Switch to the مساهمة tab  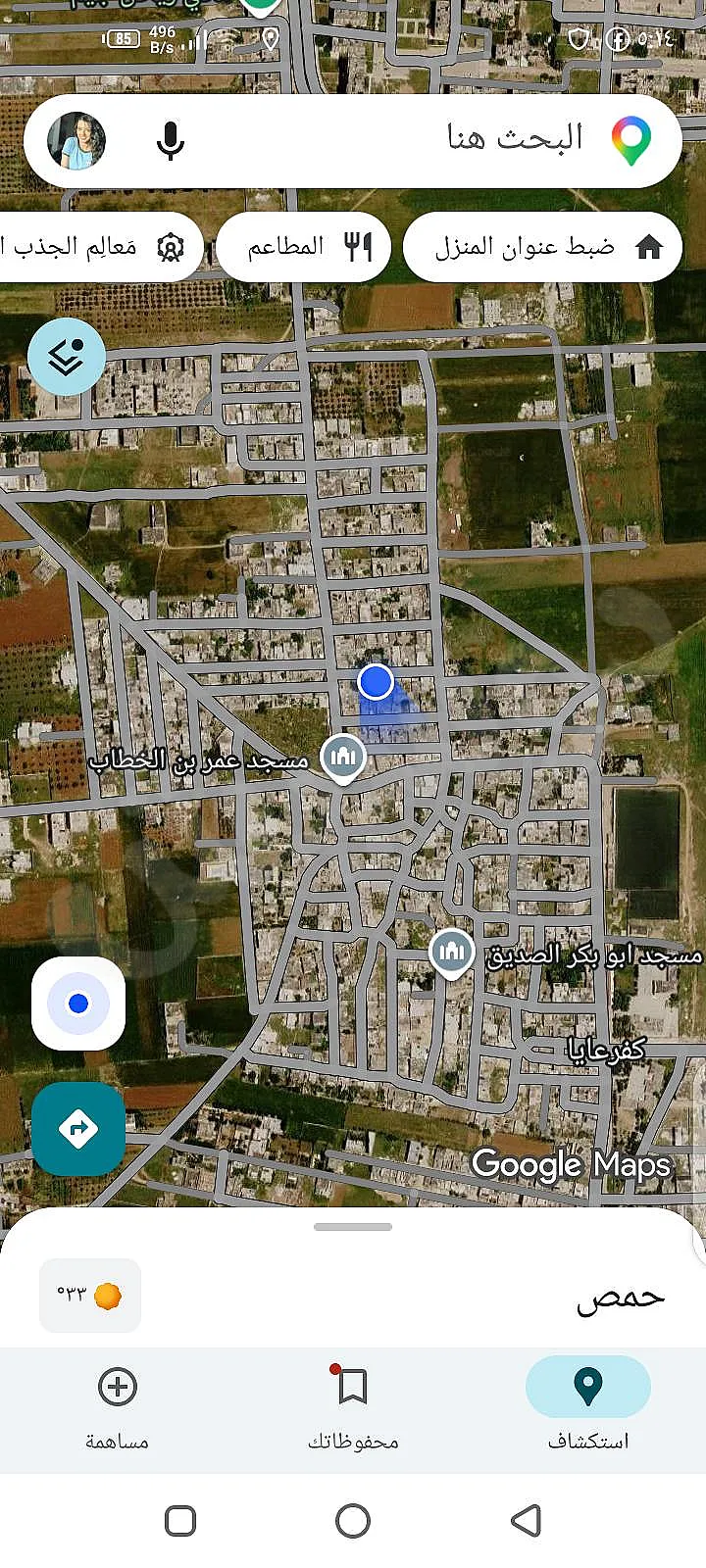point(118,1406)
